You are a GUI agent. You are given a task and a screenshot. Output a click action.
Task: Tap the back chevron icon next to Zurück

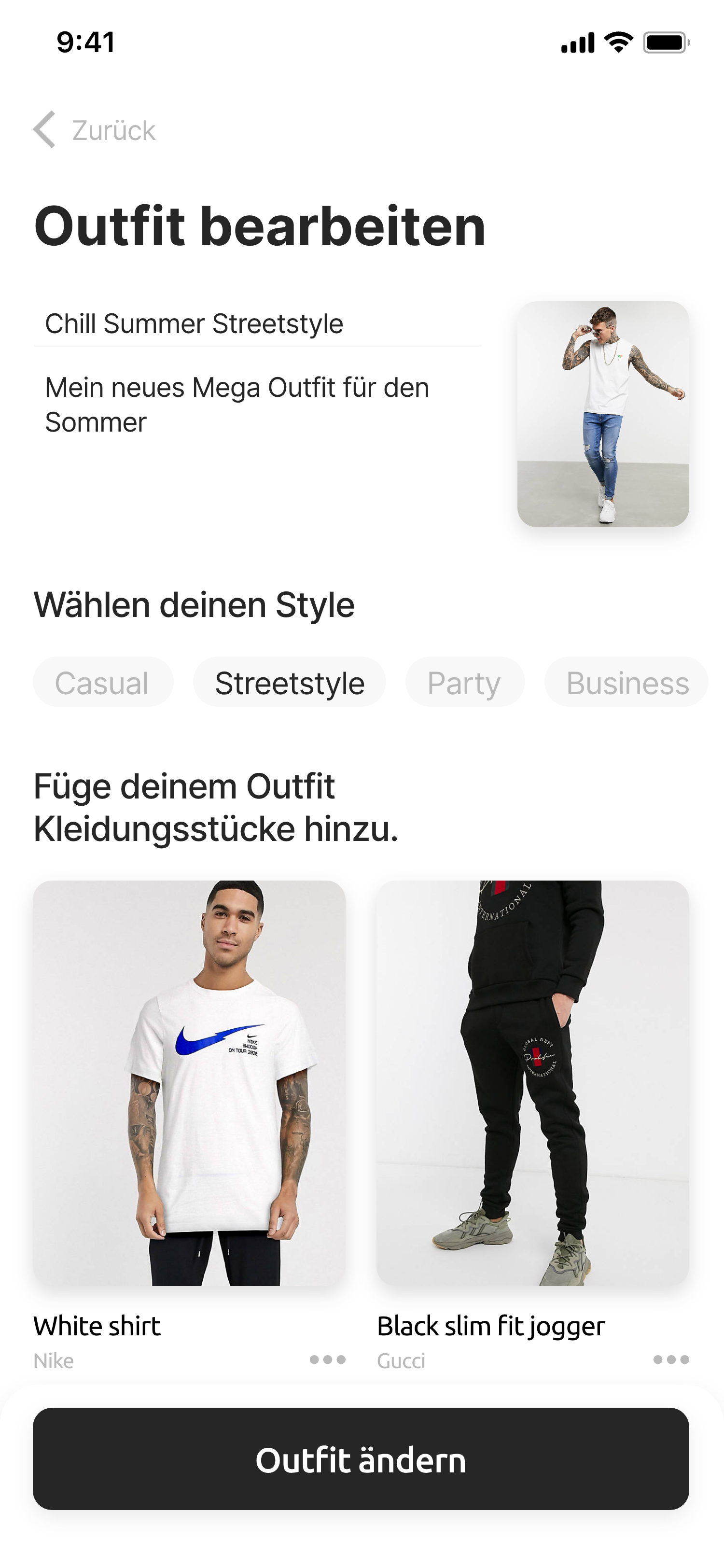tap(44, 129)
